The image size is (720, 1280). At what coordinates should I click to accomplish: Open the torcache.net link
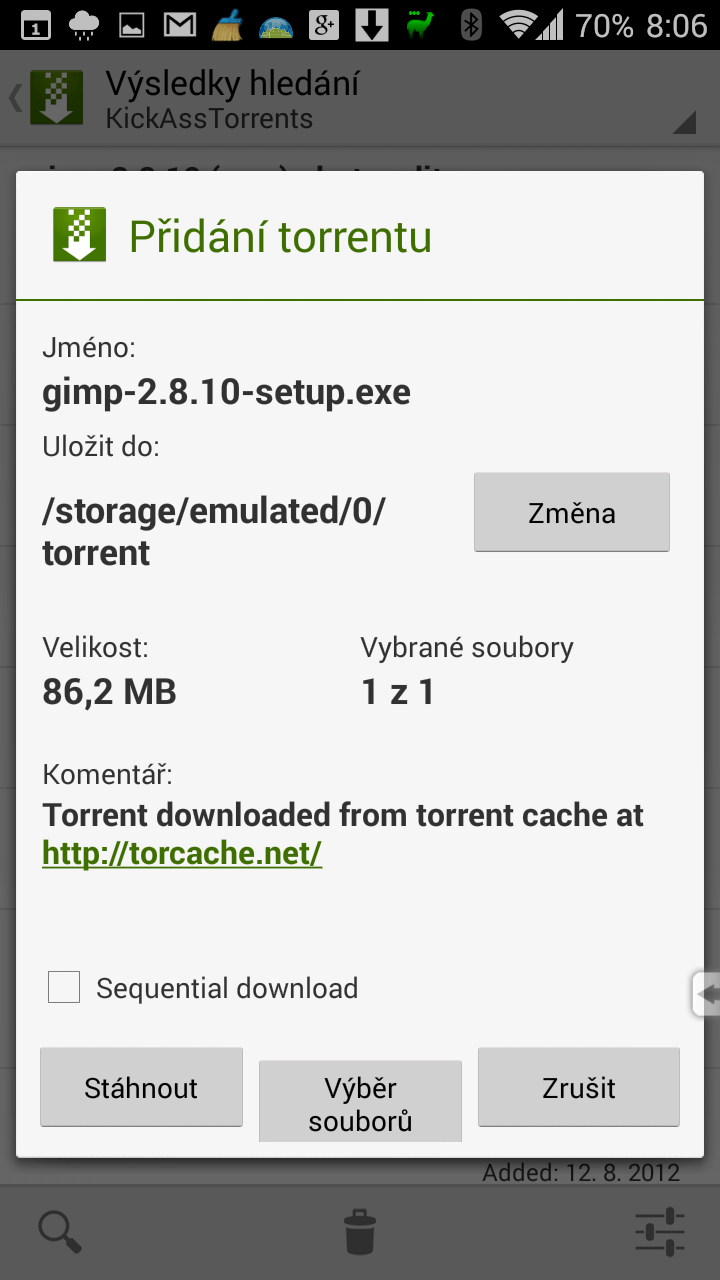point(182,853)
